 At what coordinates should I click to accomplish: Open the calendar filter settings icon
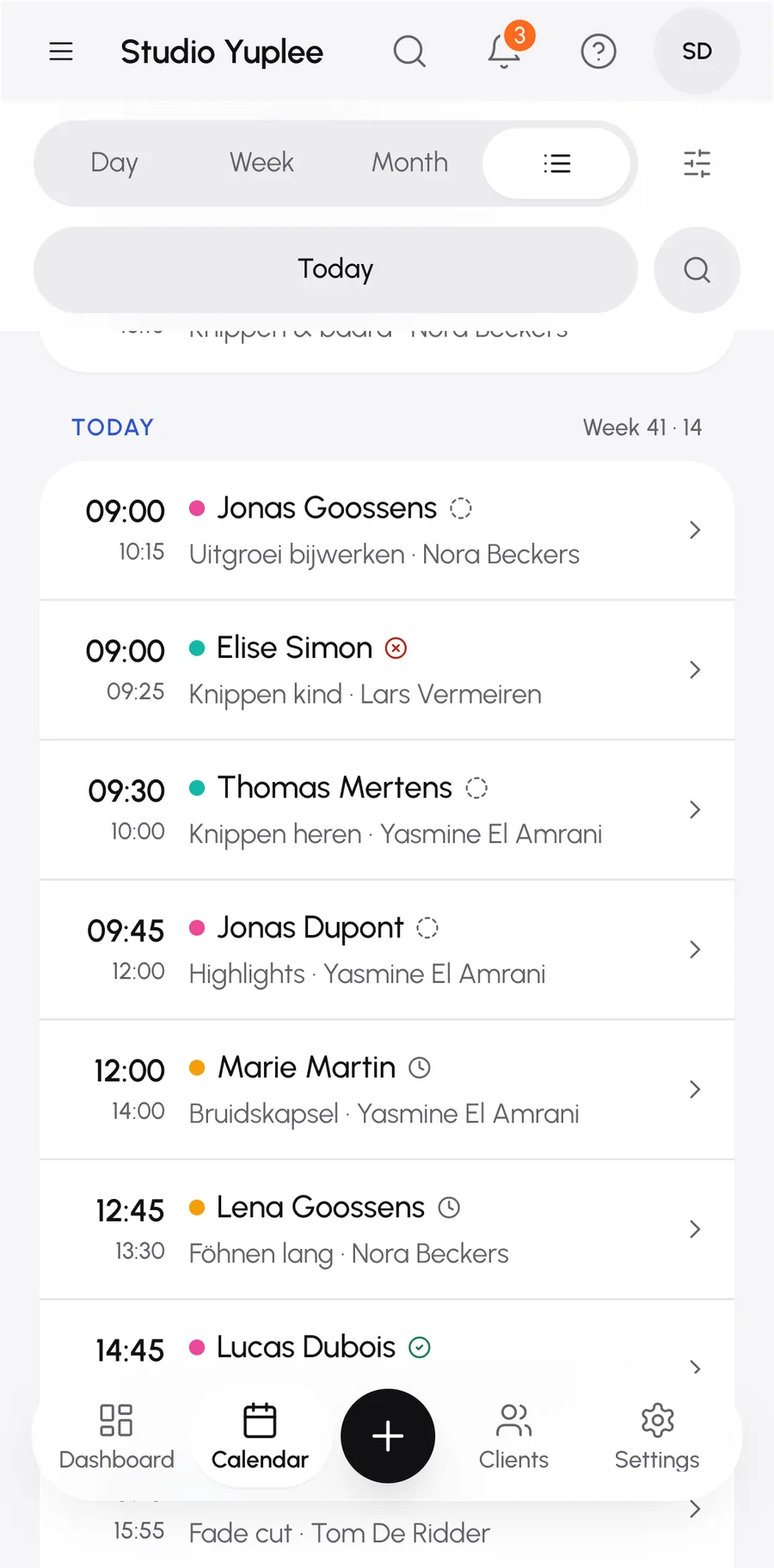click(x=697, y=163)
